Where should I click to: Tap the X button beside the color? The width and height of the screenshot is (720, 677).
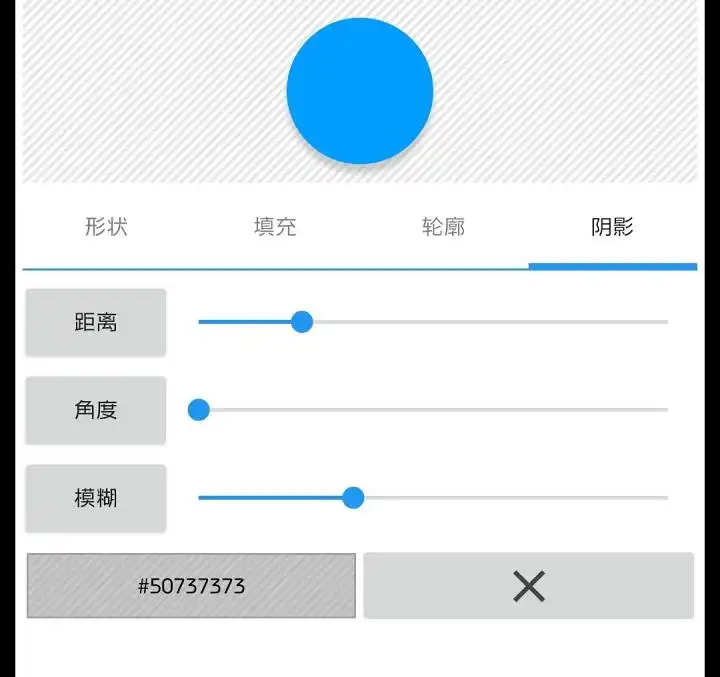tap(528, 586)
